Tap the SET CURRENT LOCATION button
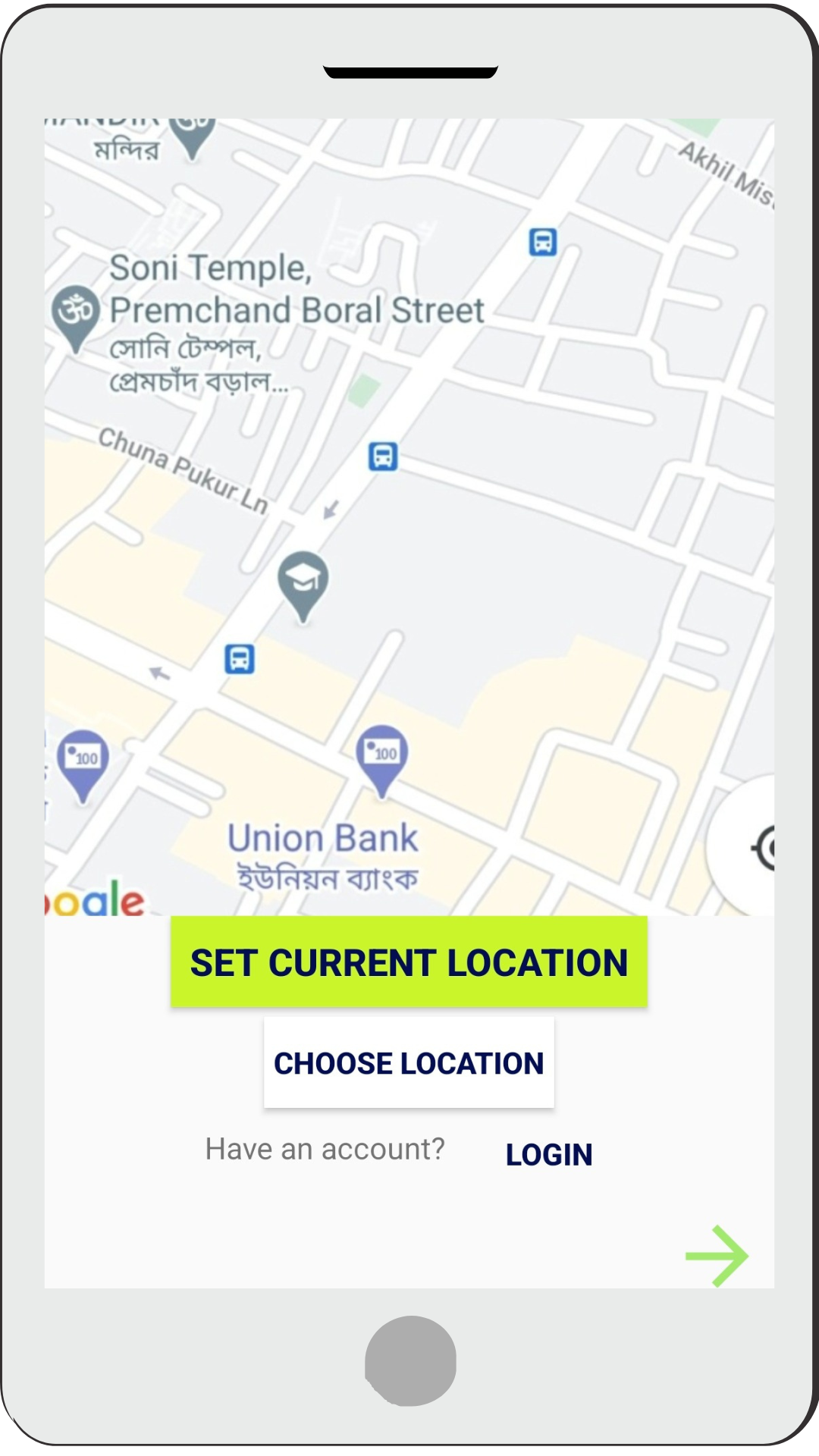Viewport: 819px width, 1456px height. point(409,962)
